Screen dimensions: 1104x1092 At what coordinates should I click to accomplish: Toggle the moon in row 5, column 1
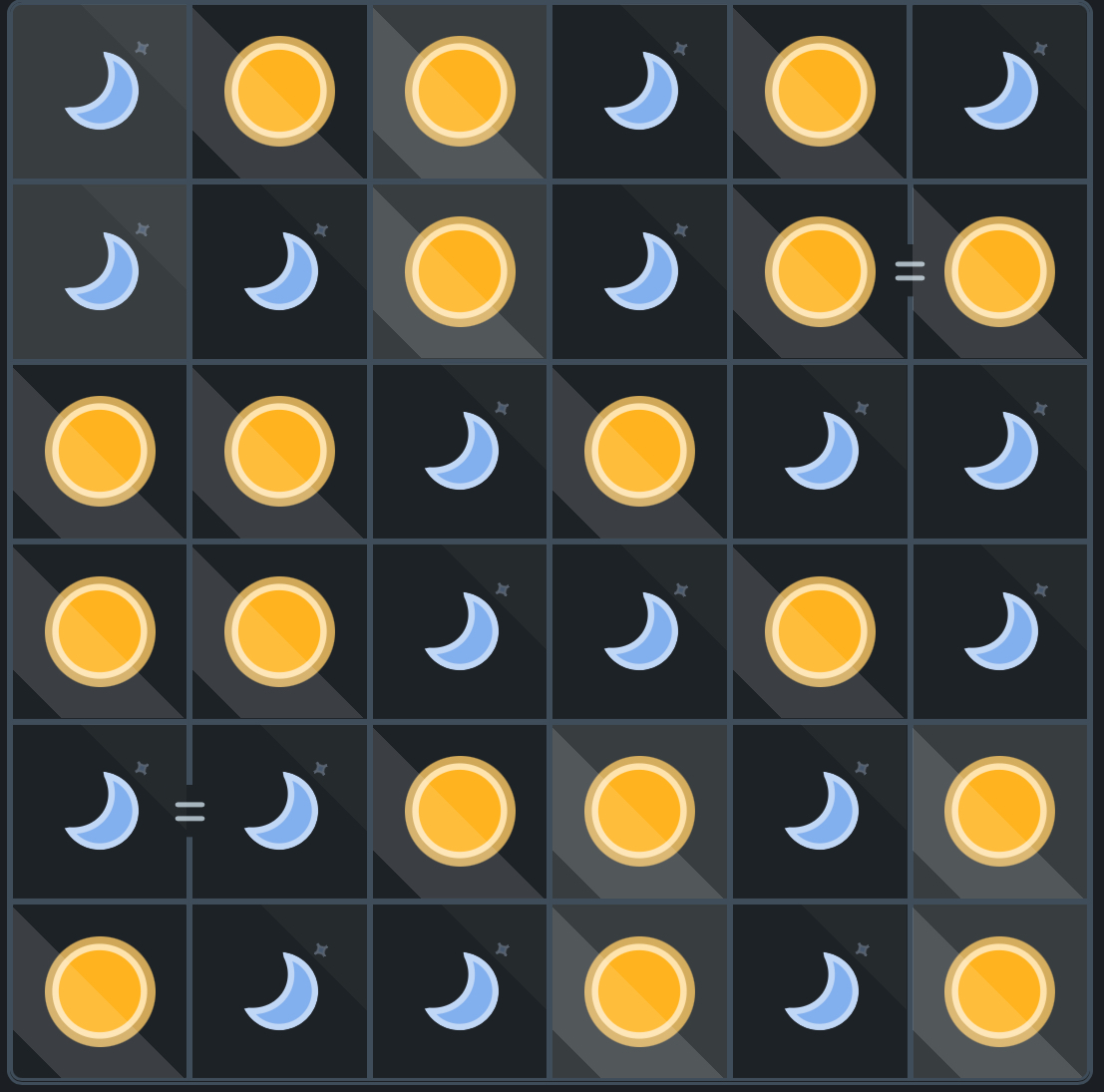[x=100, y=811]
